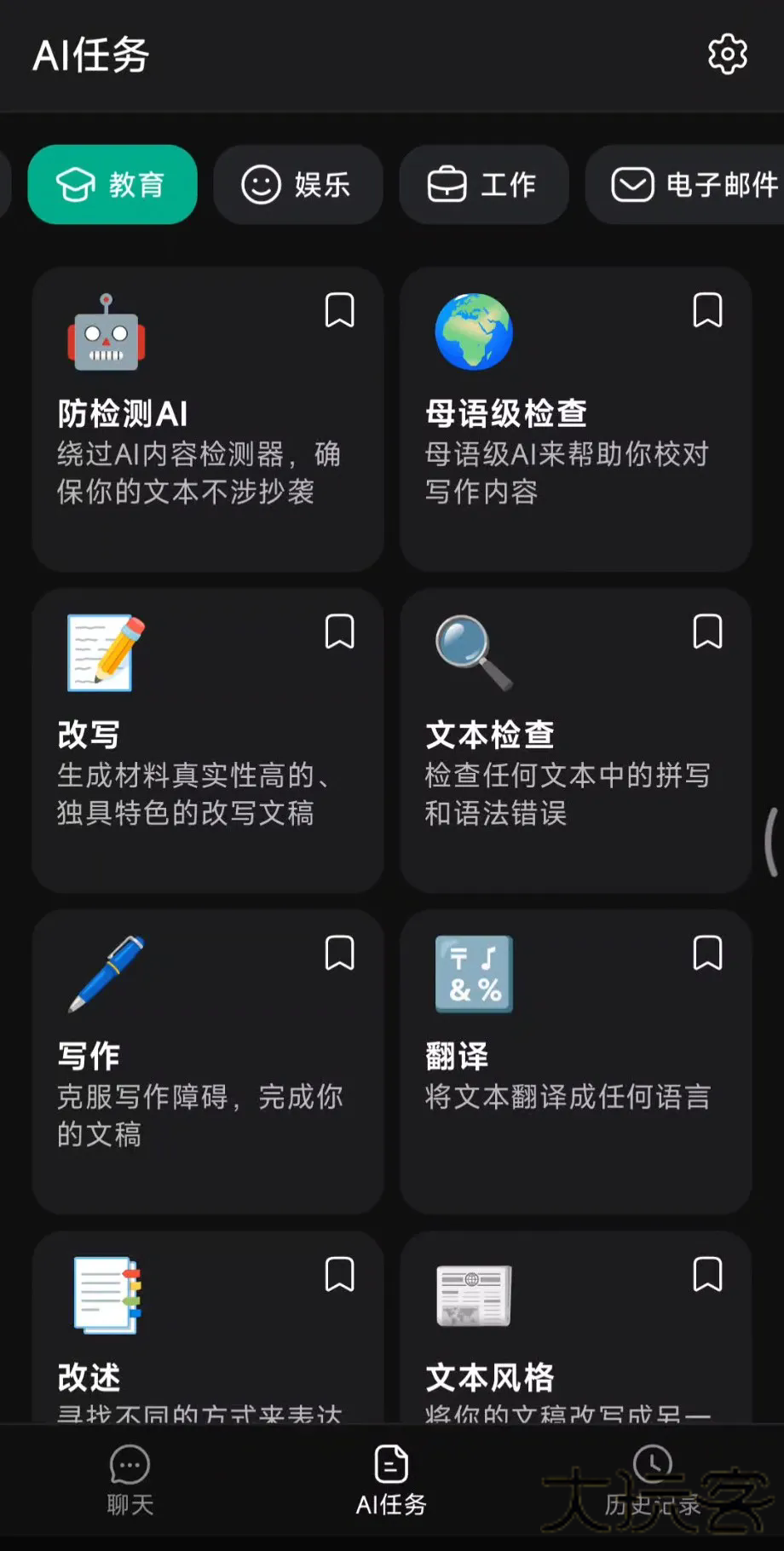
Task: Bookmark the 写作 task
Action: [x=339, y=954]
